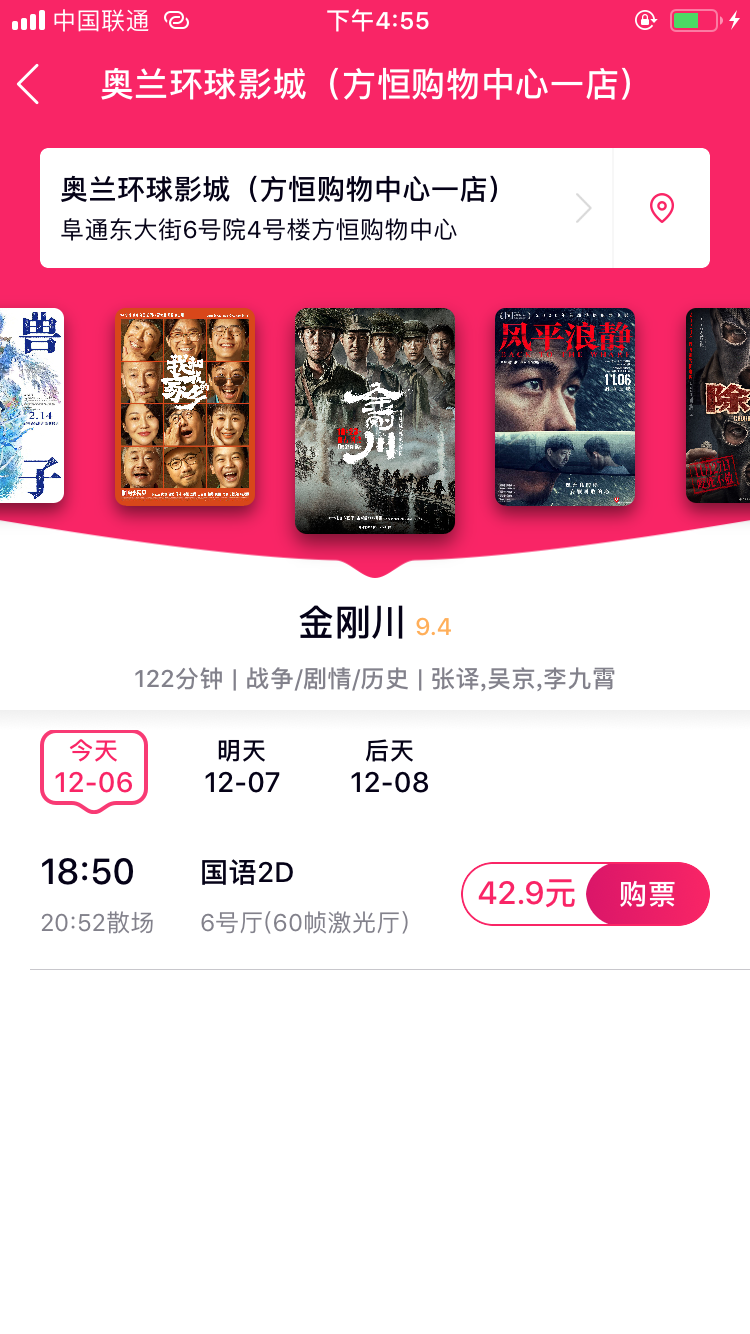The width and height of the screenshot is (750, 1334).
Task: Buy ticket for the 18:50 showing
Action: point(647,894)
